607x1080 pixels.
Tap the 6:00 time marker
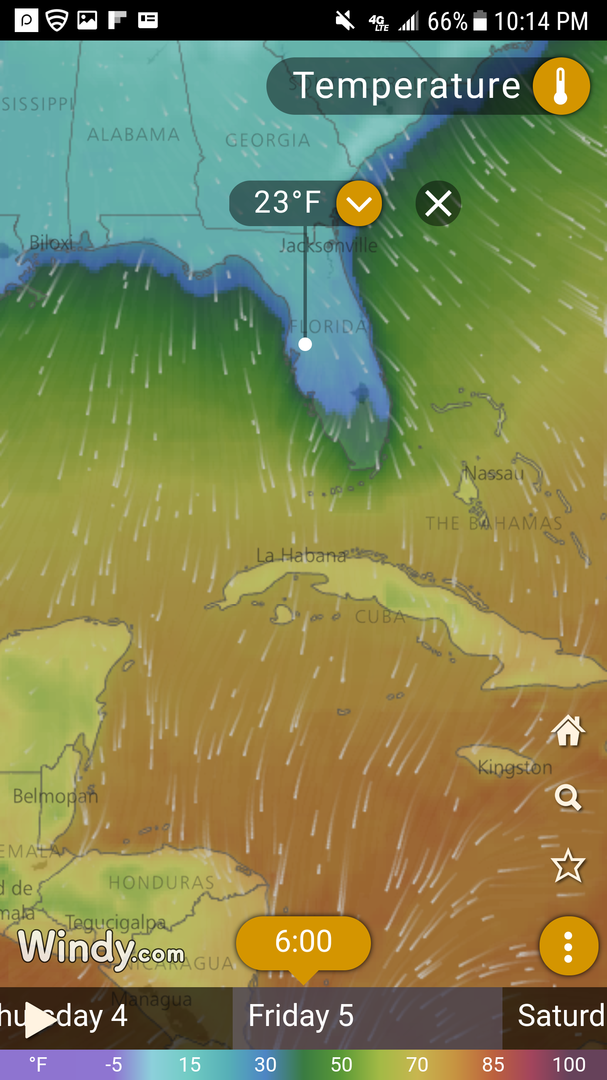[303, 942]
